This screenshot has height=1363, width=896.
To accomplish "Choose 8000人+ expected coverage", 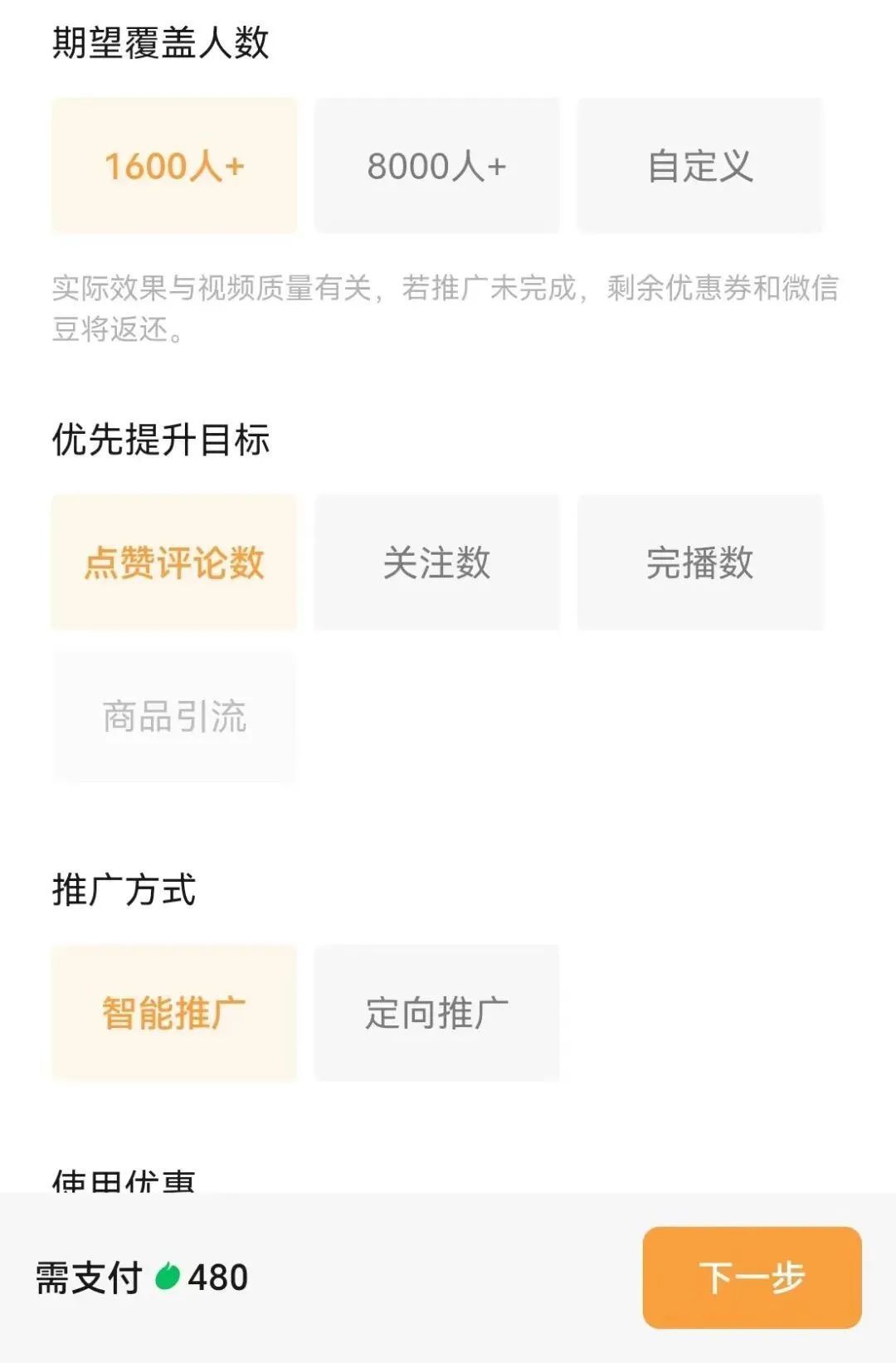I will [437, 166].
